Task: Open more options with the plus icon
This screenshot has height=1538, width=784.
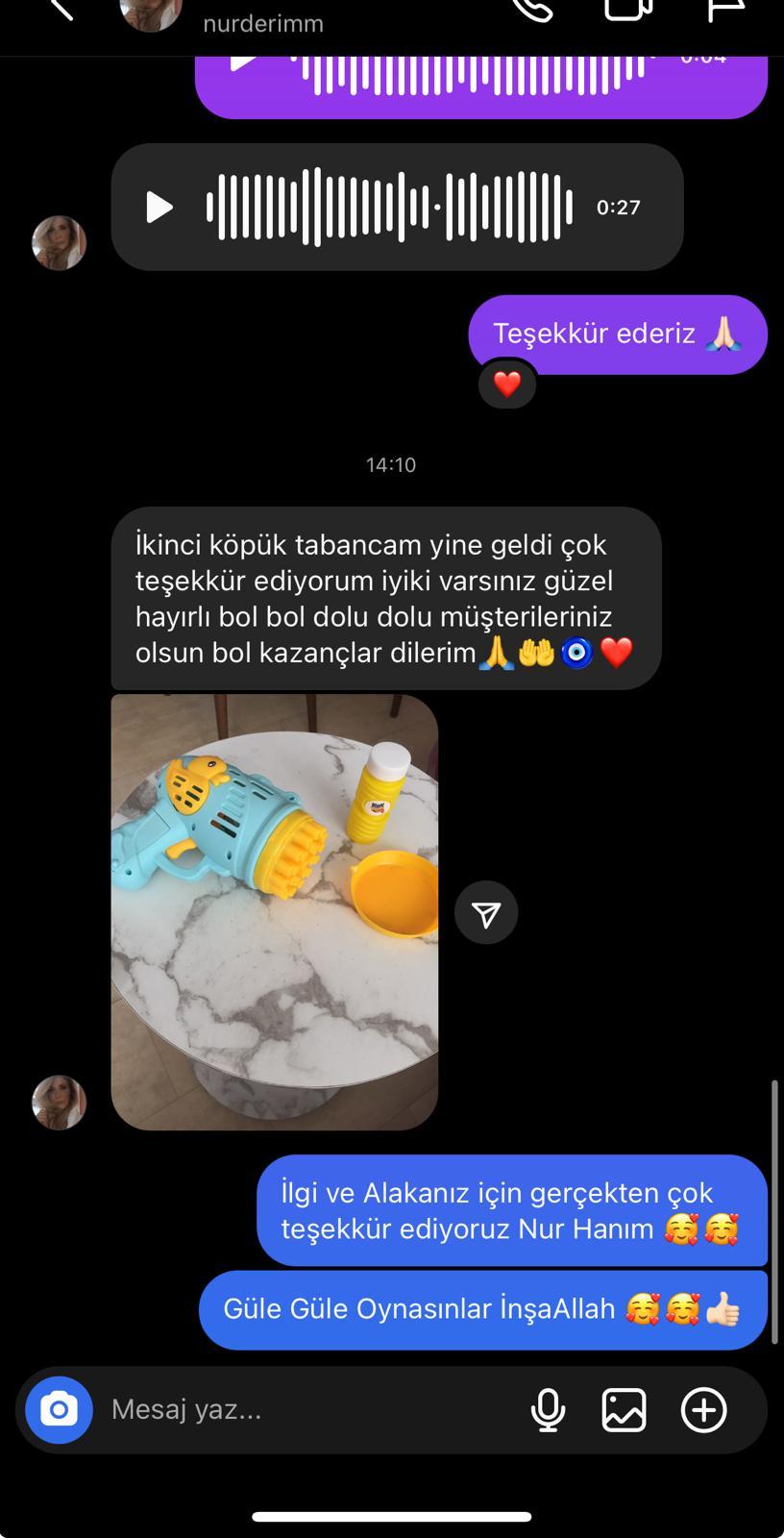Action: [704, 1410]
